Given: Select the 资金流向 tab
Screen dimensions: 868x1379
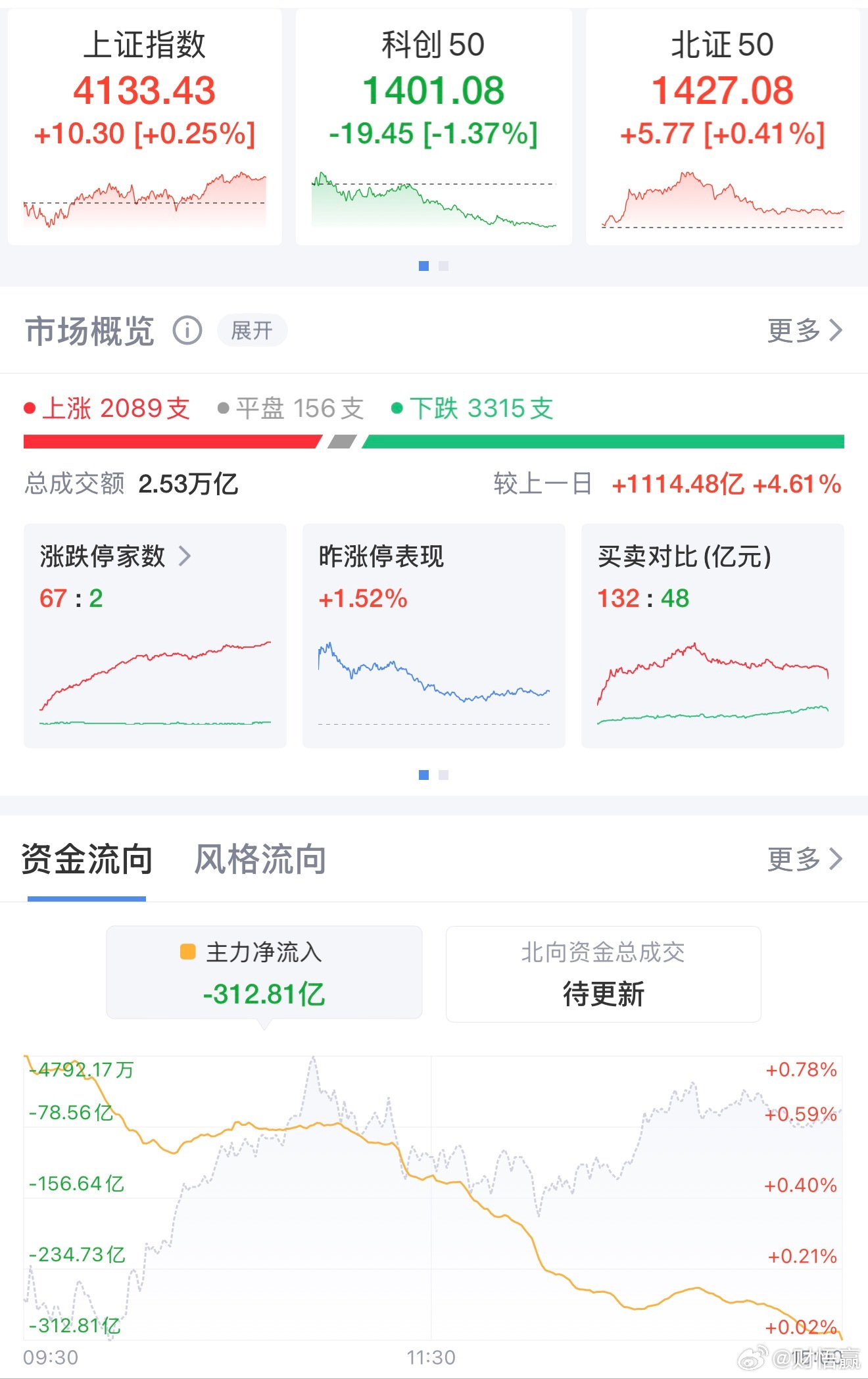Looking at the screenshot, I should [x=86, y=858].
